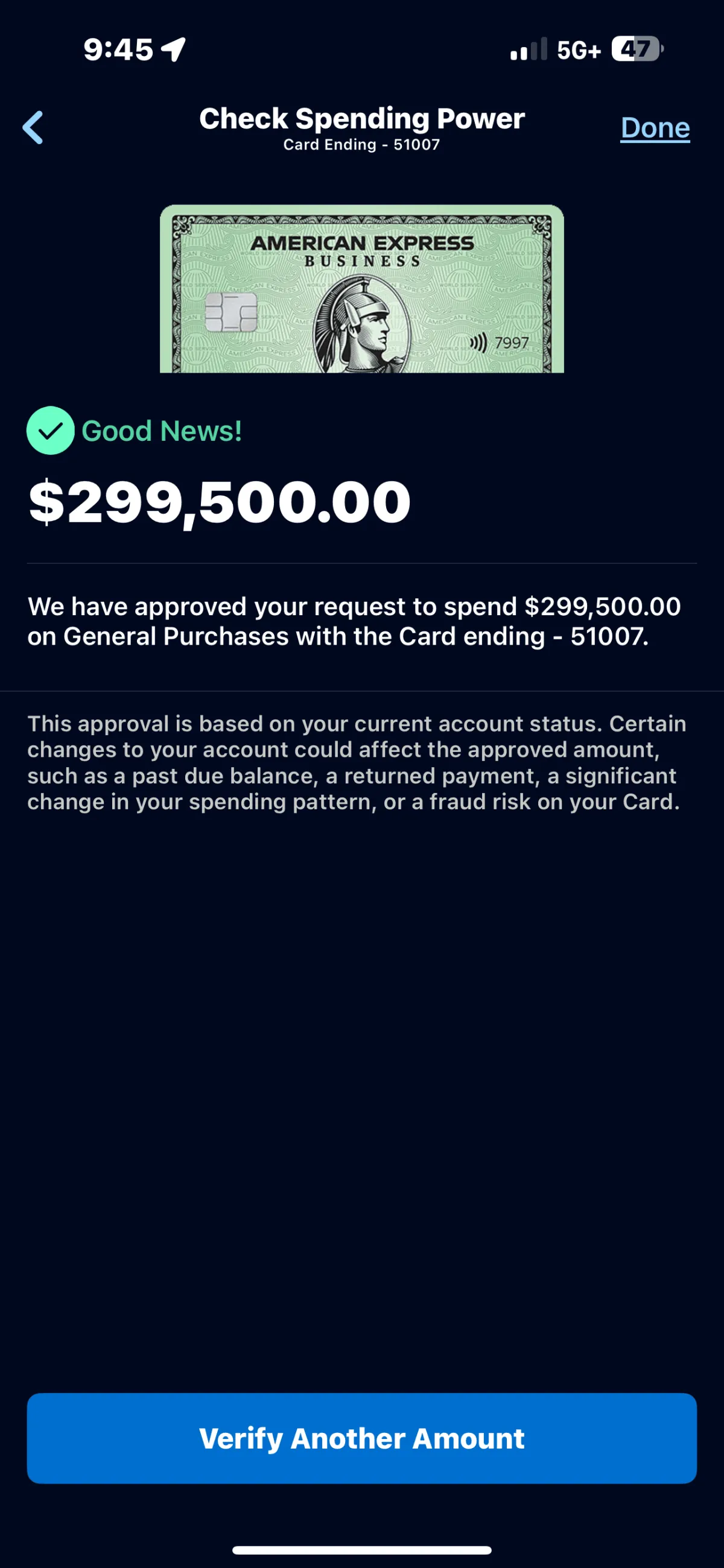The width and height of the screenshot is (724, 1568).
Task: Tap the Done link
Action: tap(655, 128)
